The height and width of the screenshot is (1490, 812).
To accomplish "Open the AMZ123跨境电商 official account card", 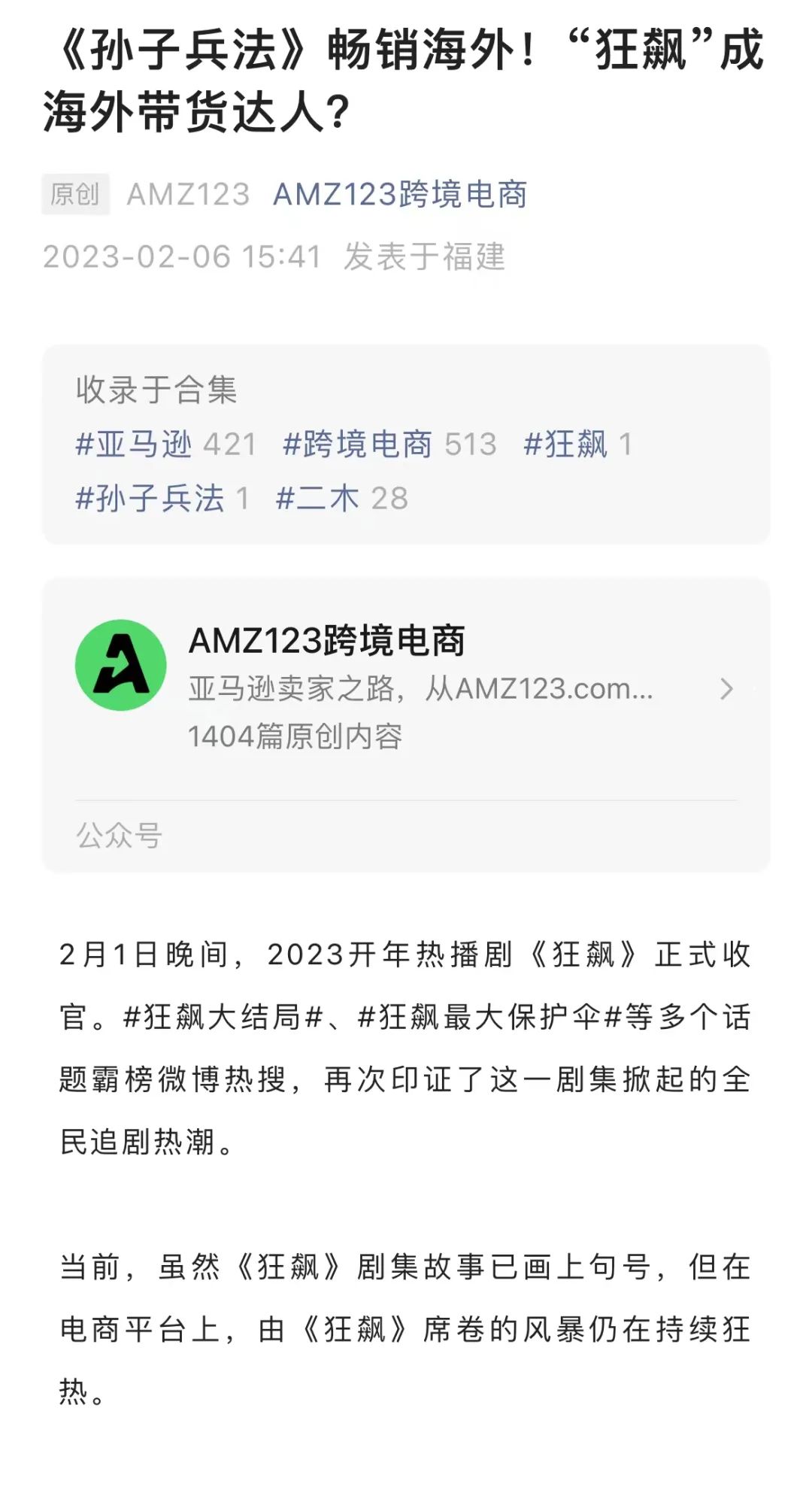I will point(406,688).
